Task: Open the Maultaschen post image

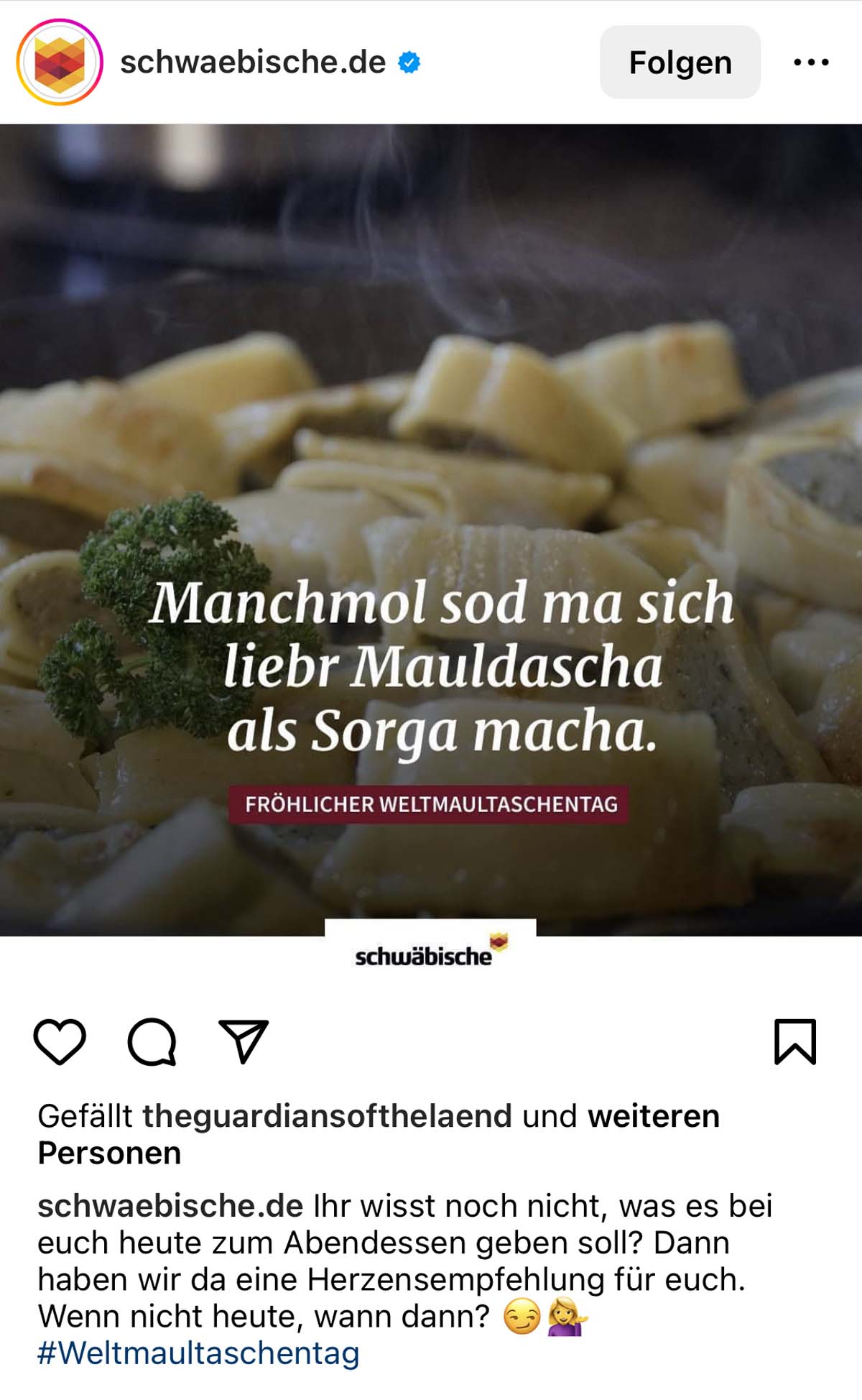Action: [431, 546]
